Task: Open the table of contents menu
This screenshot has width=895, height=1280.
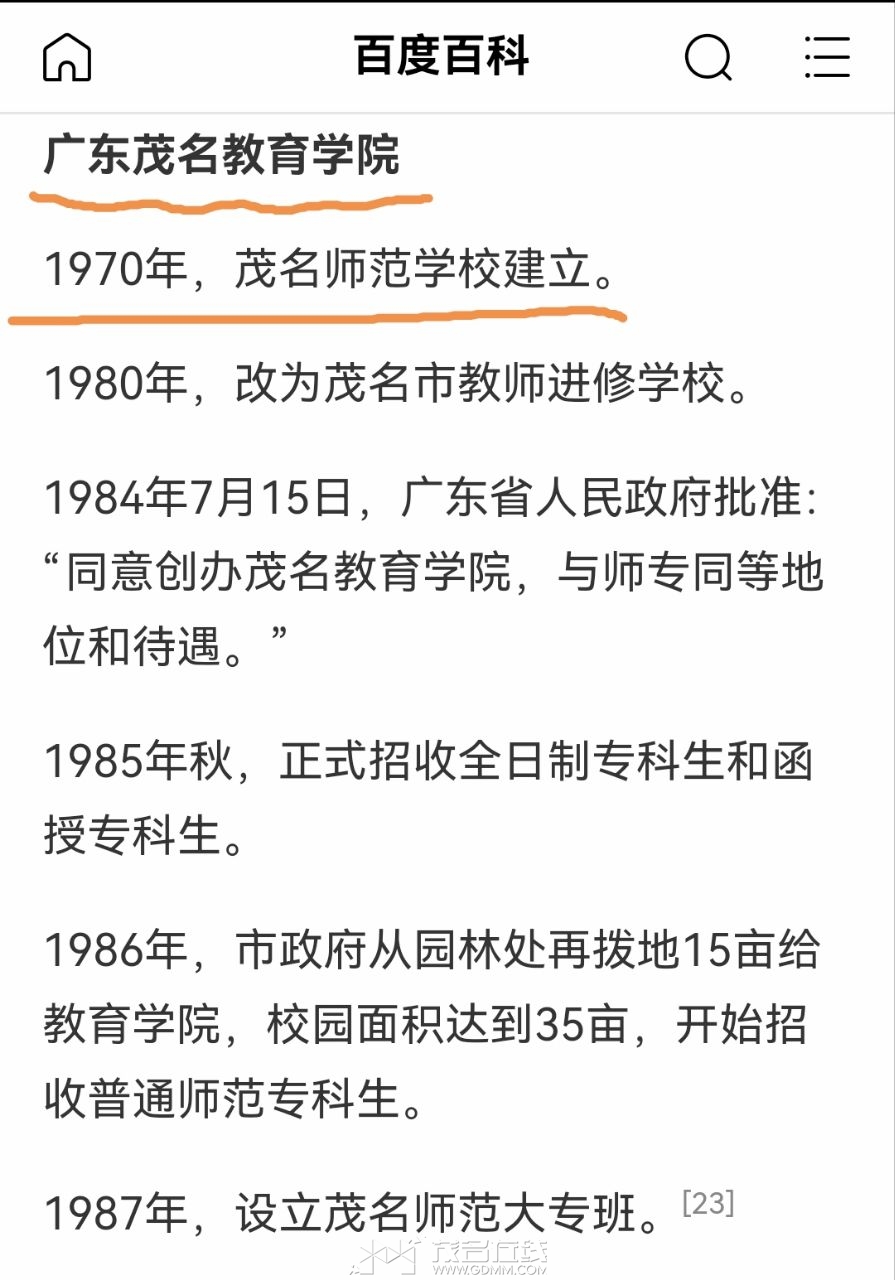Action: [x=827, y=57]
